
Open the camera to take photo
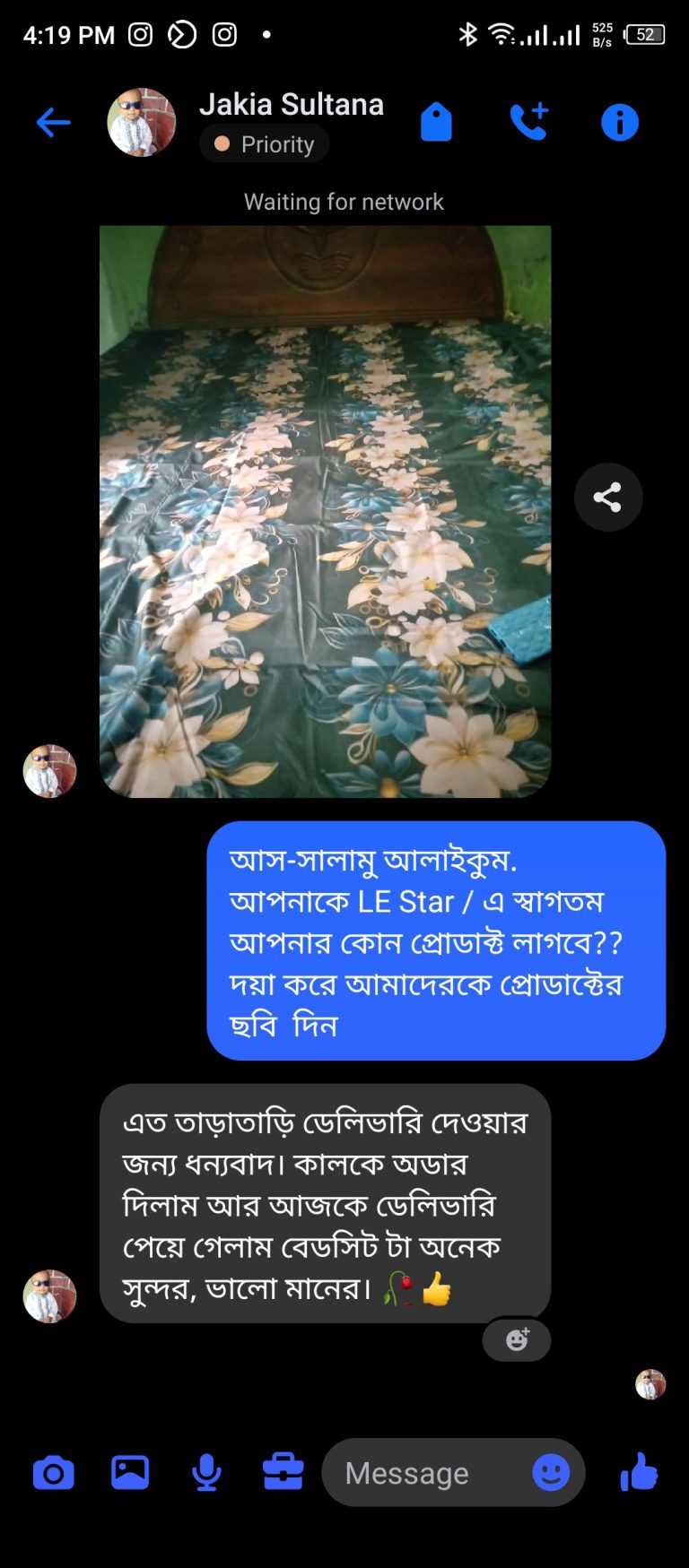pyautogui.click(x=53, y=1472)
